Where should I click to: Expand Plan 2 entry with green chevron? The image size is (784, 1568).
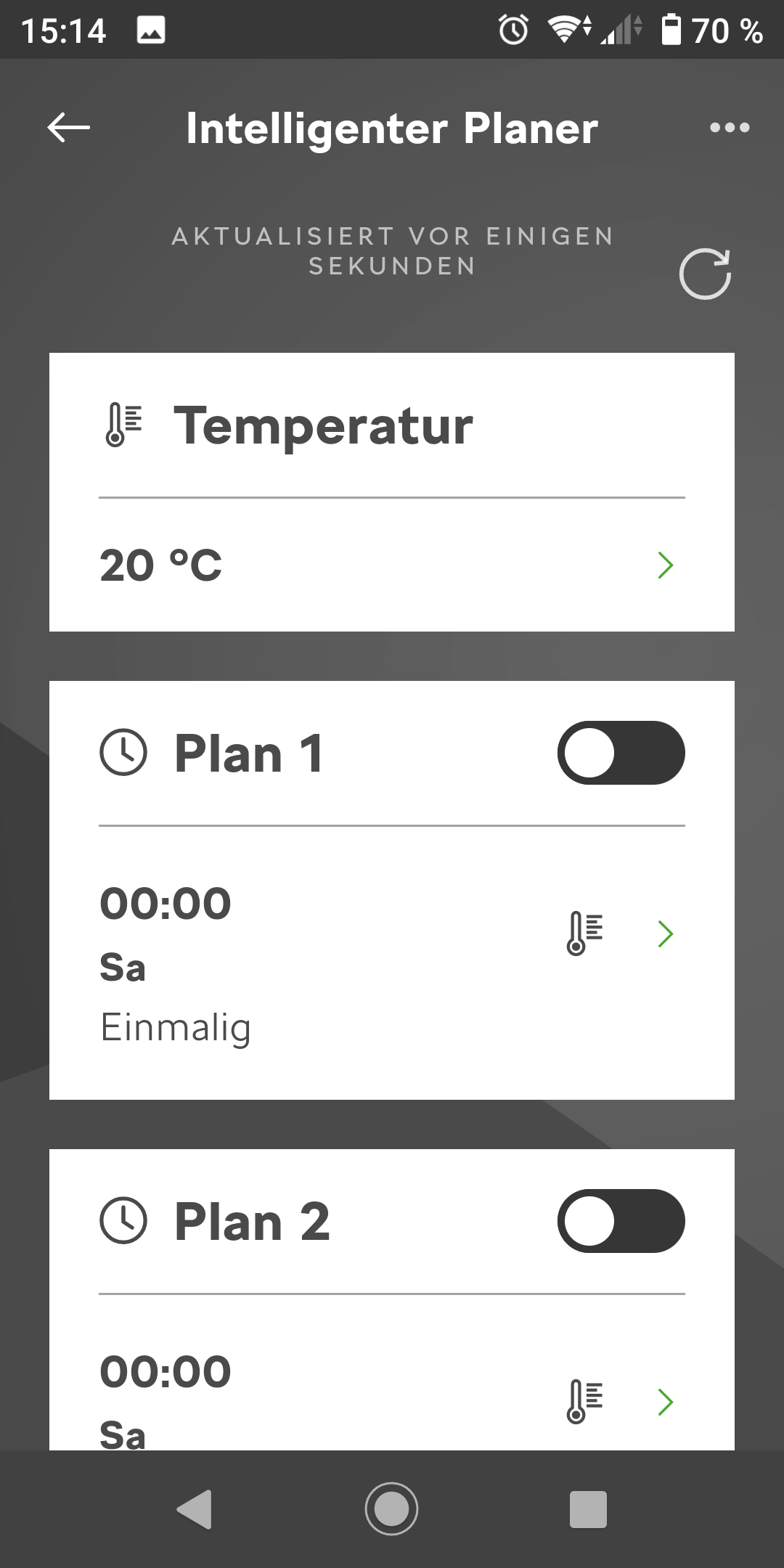point(665,1401)
